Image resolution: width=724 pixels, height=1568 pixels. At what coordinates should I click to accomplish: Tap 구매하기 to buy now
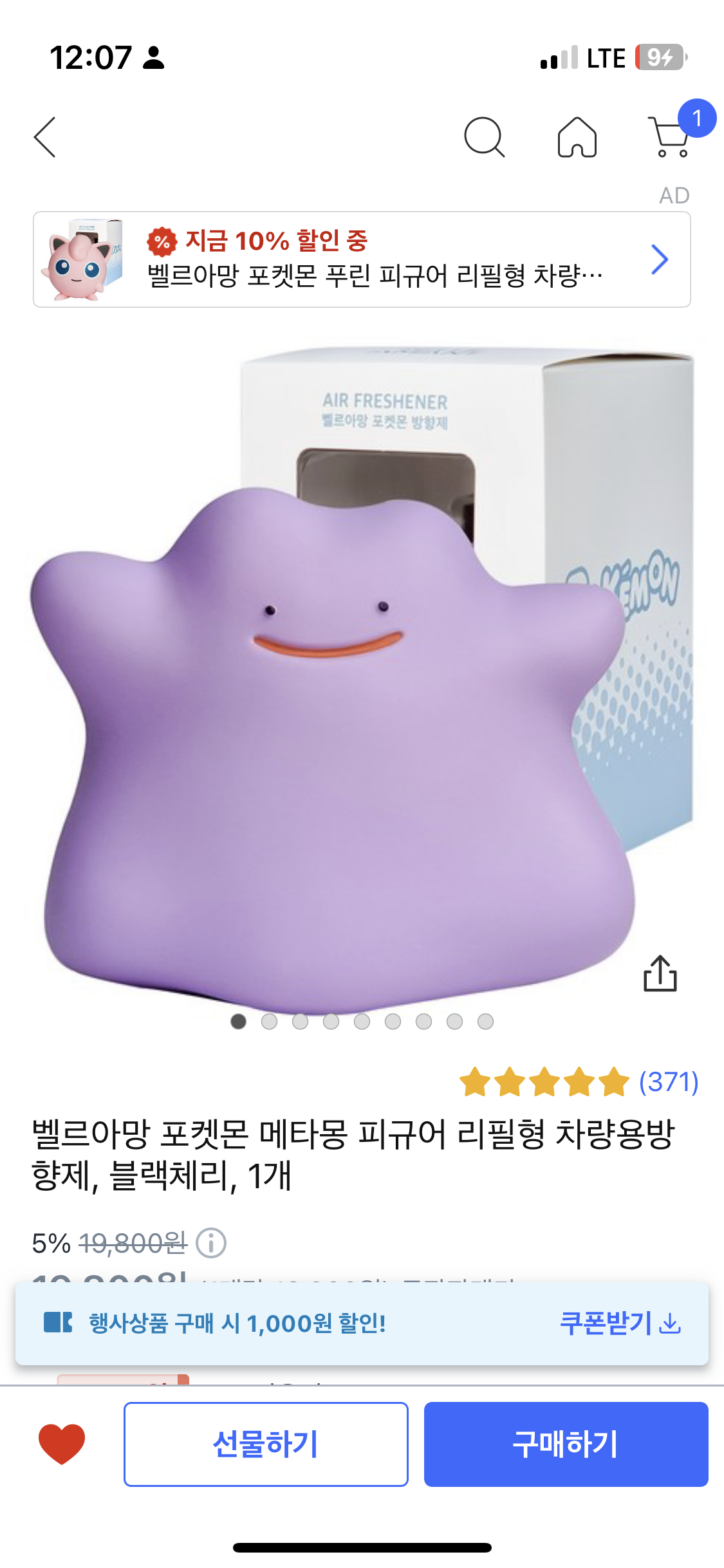566,1444
